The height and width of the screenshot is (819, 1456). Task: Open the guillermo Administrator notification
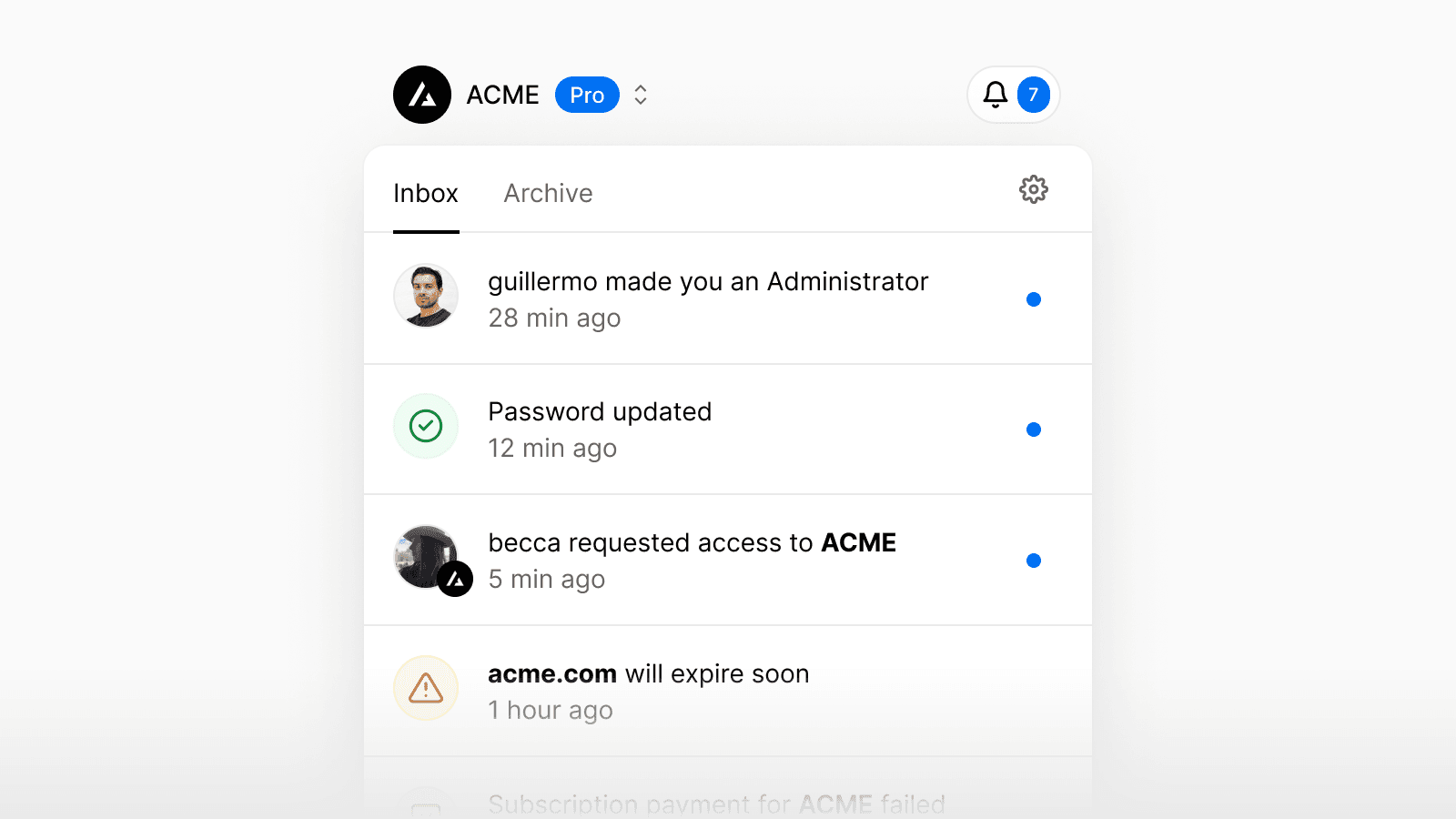tap(708, 298)
